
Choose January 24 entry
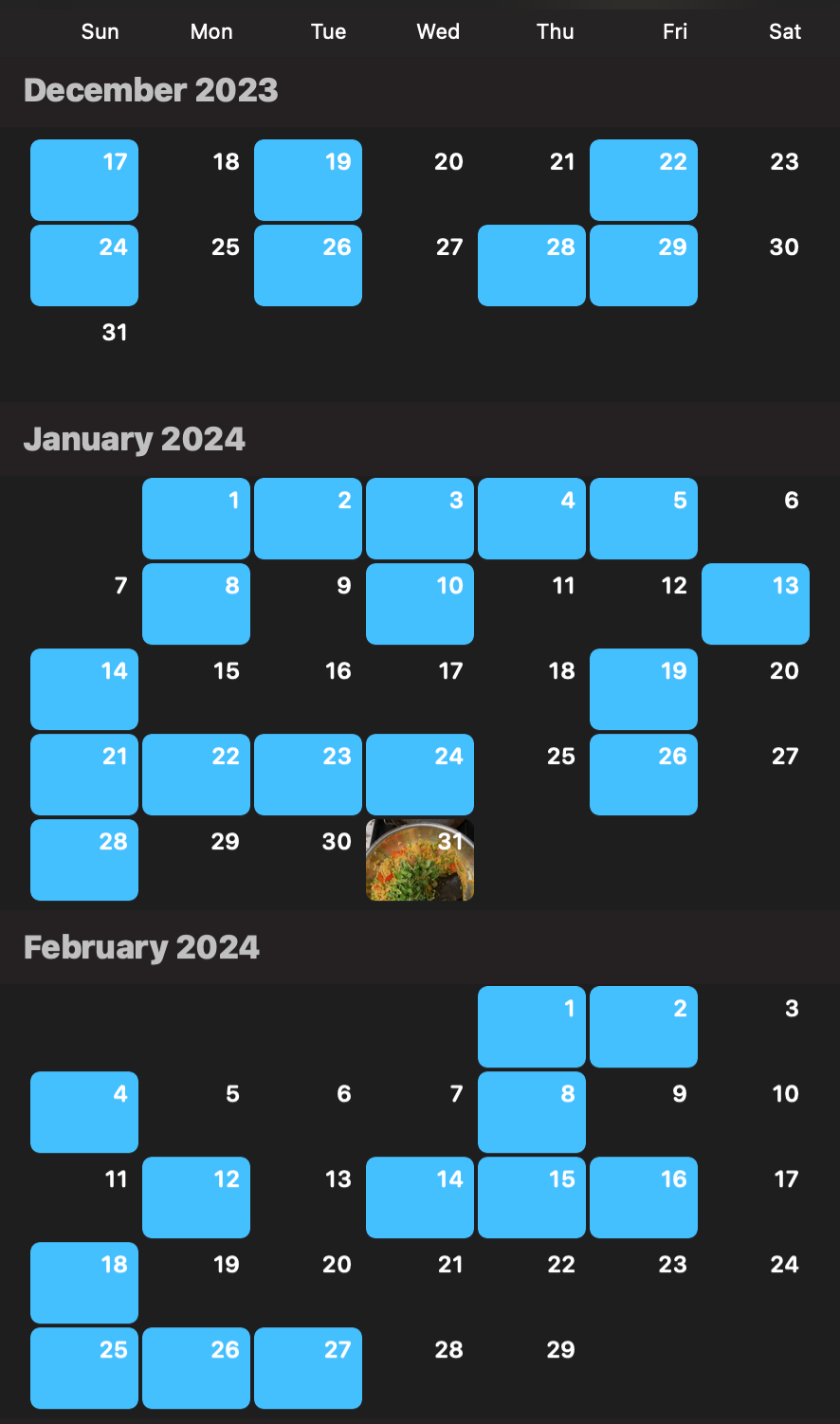[x=420, y=775]
